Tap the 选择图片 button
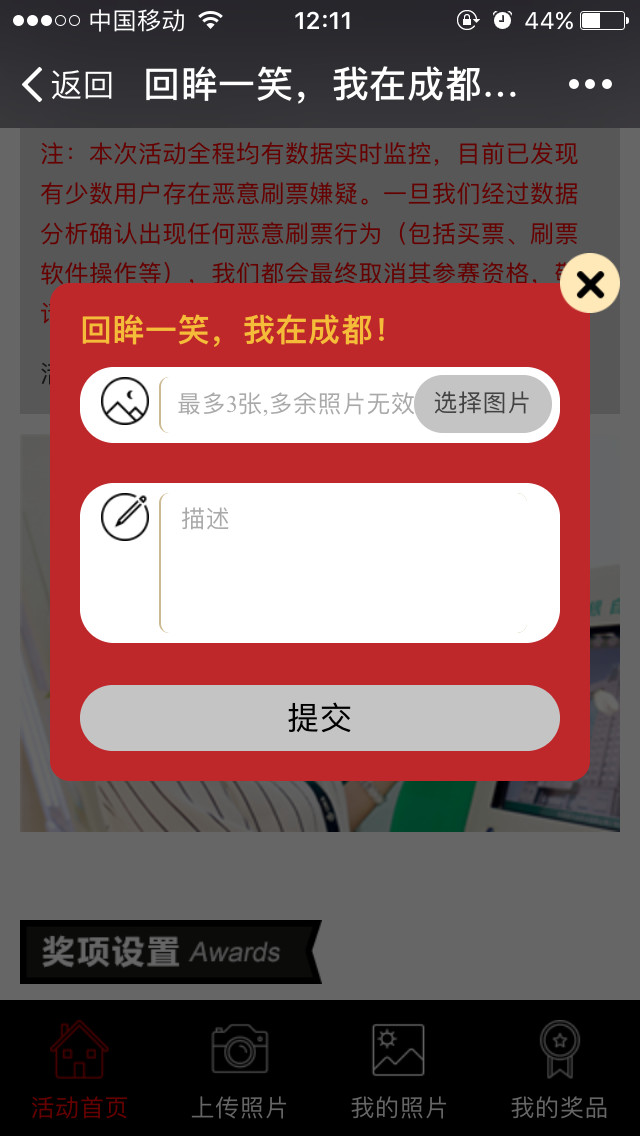Screen dimensions: 640x1136 point(482,404)
